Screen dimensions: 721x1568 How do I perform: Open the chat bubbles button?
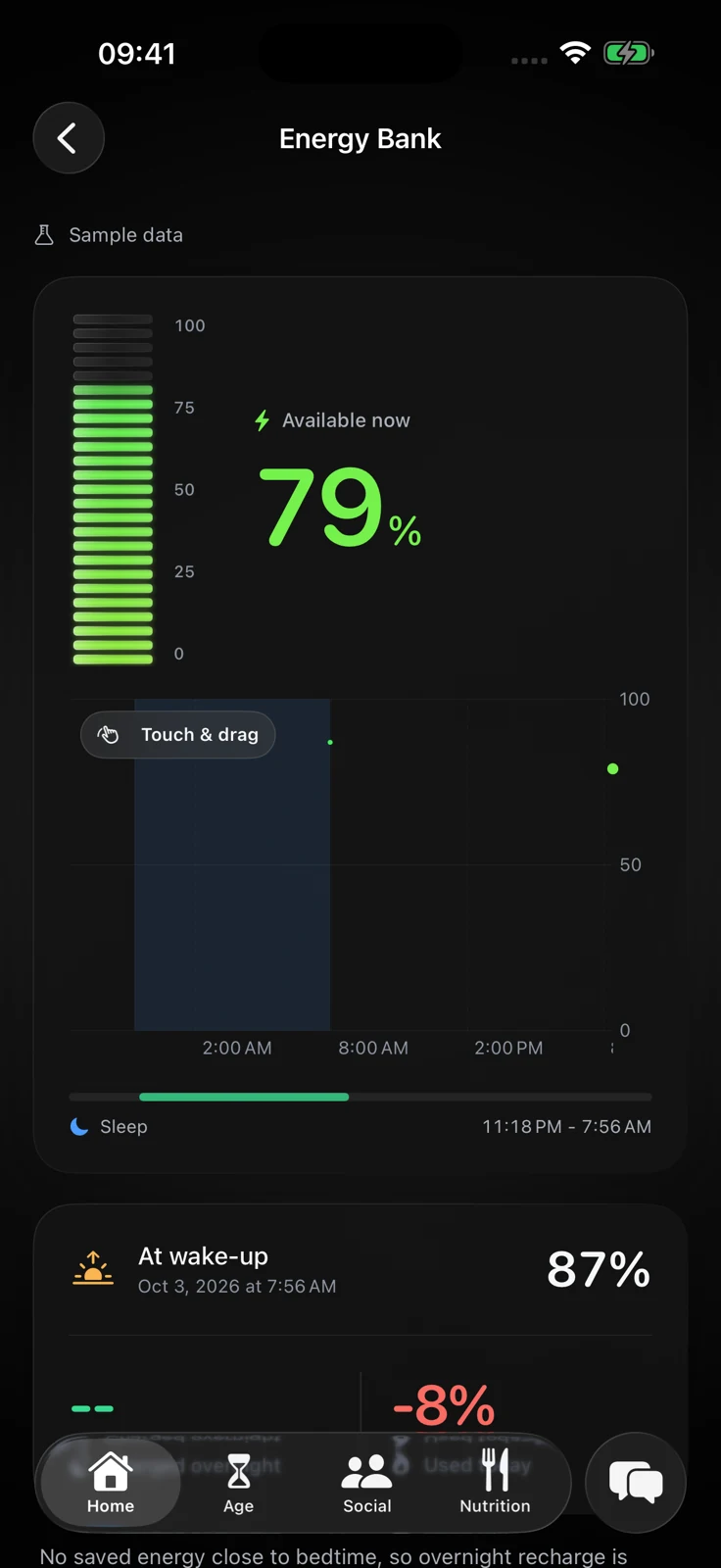(x=636, y=1482)
